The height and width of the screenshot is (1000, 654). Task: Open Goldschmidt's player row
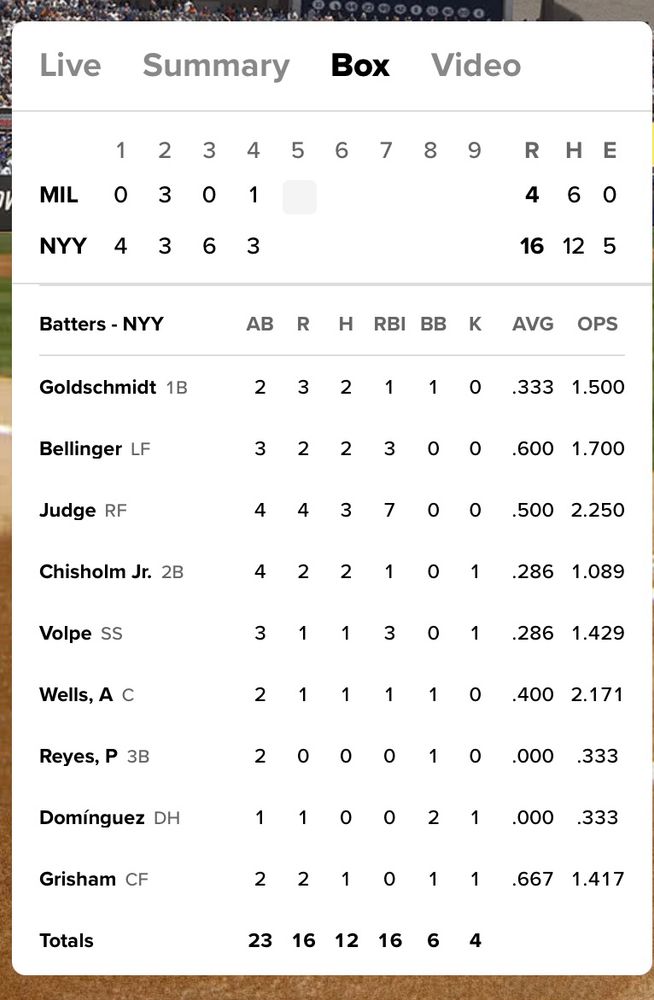332,387
